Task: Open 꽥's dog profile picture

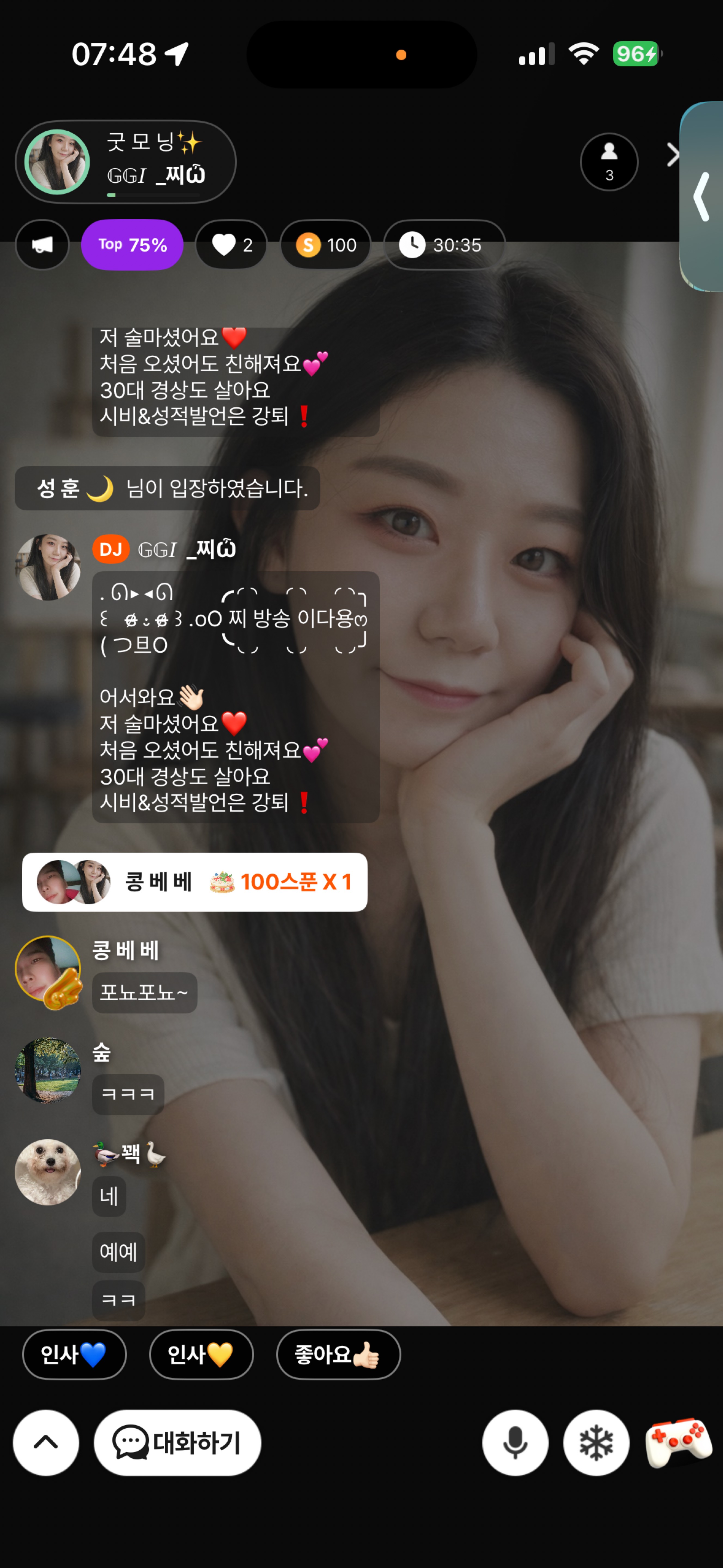Action: 47,1172
